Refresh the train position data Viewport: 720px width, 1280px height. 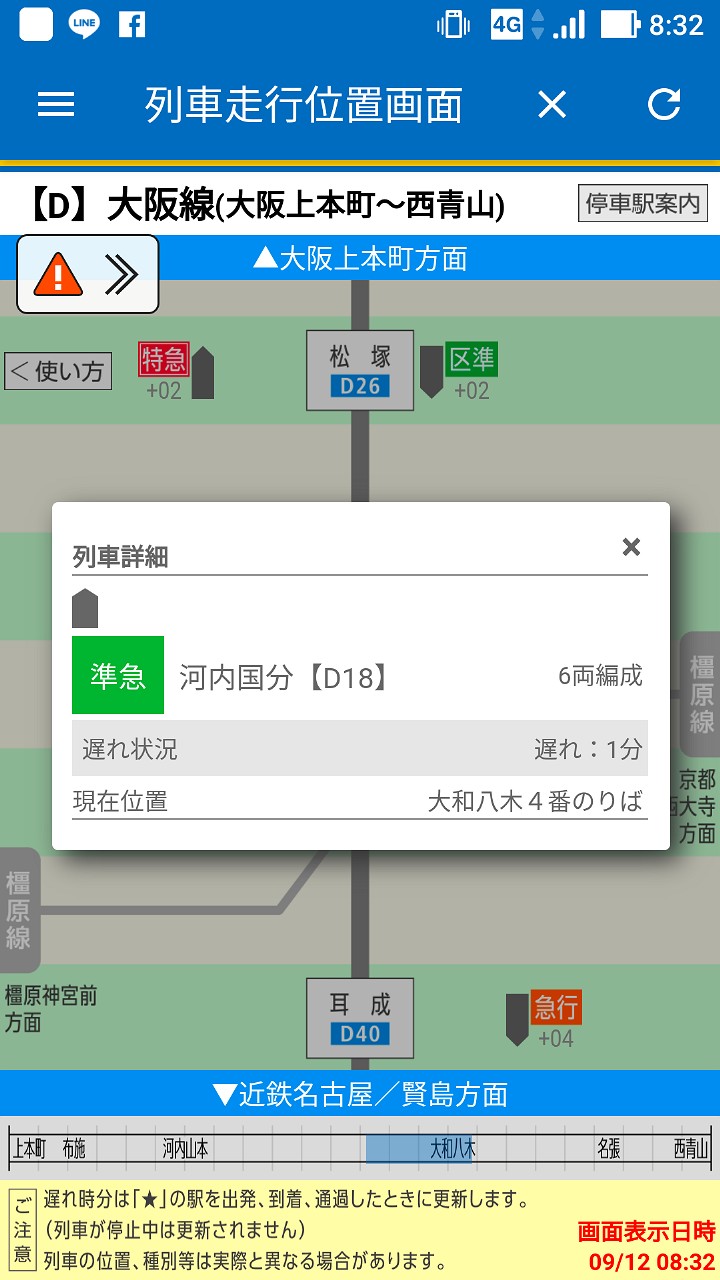pyautogui.click(x=664, y=105)
